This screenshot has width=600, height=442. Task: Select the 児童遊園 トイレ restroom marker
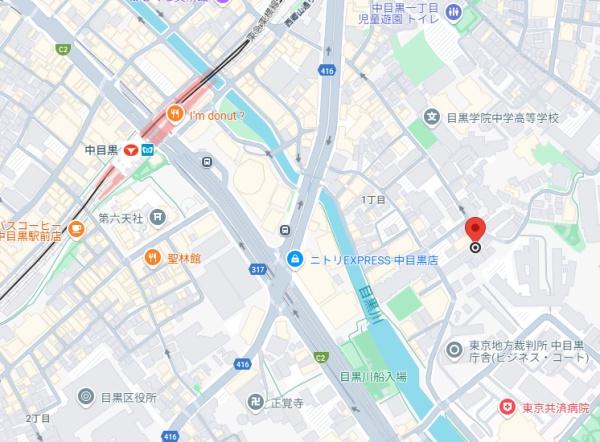point(454,12)
